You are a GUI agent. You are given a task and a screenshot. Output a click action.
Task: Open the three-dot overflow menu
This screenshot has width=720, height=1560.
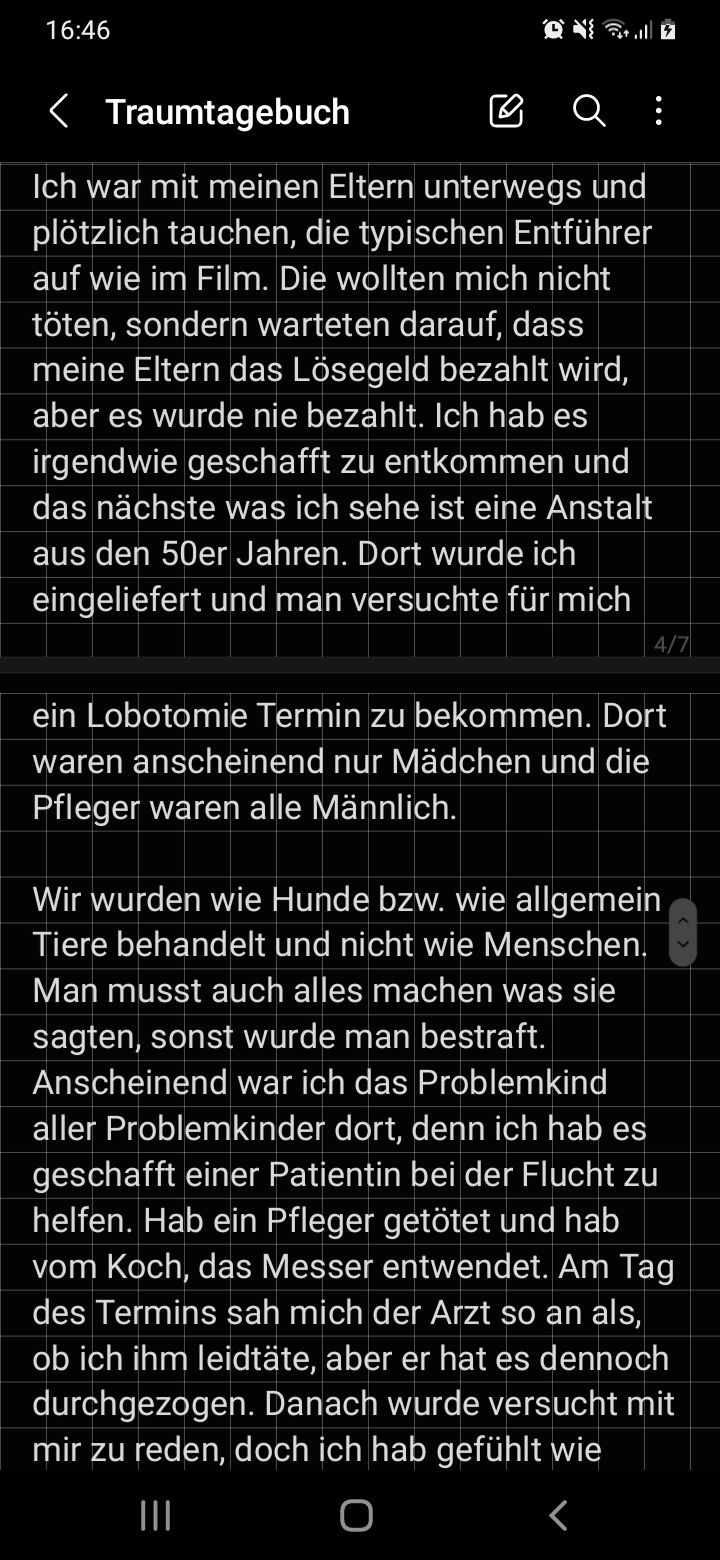point(658,111)
